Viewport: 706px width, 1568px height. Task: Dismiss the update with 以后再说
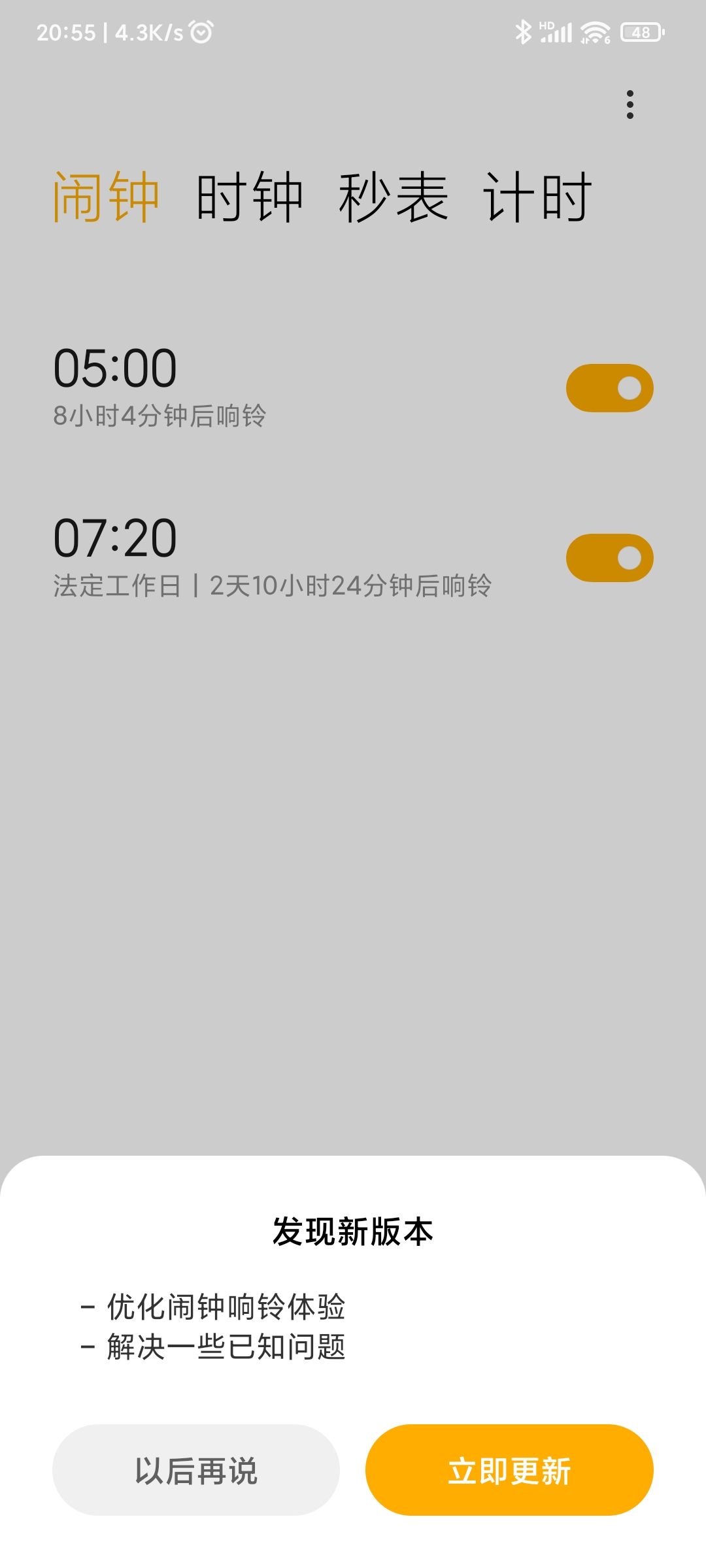[x=196, y=1470]
